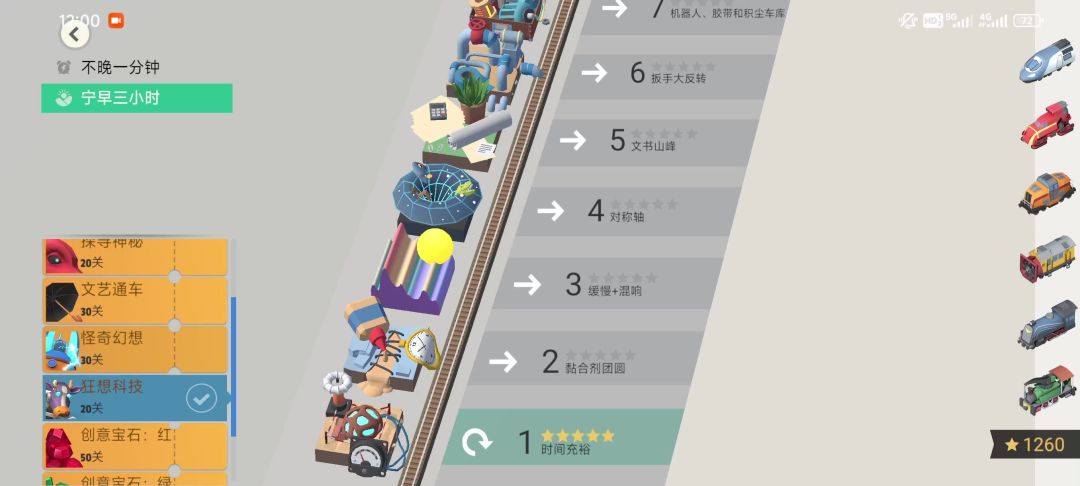Choose the red locomotive

pyautogui.click(x=1046, y=124)
